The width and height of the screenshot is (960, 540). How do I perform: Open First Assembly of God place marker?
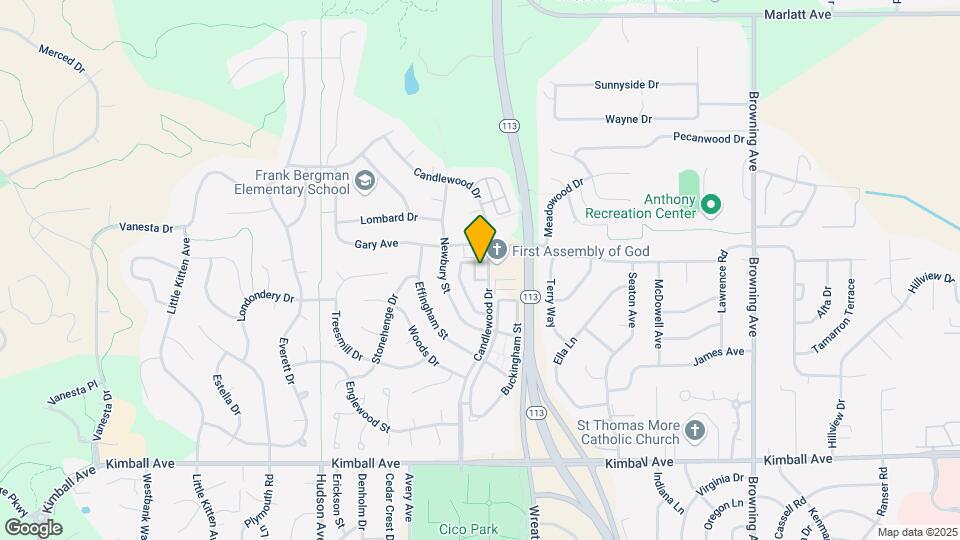pos(497,250)
